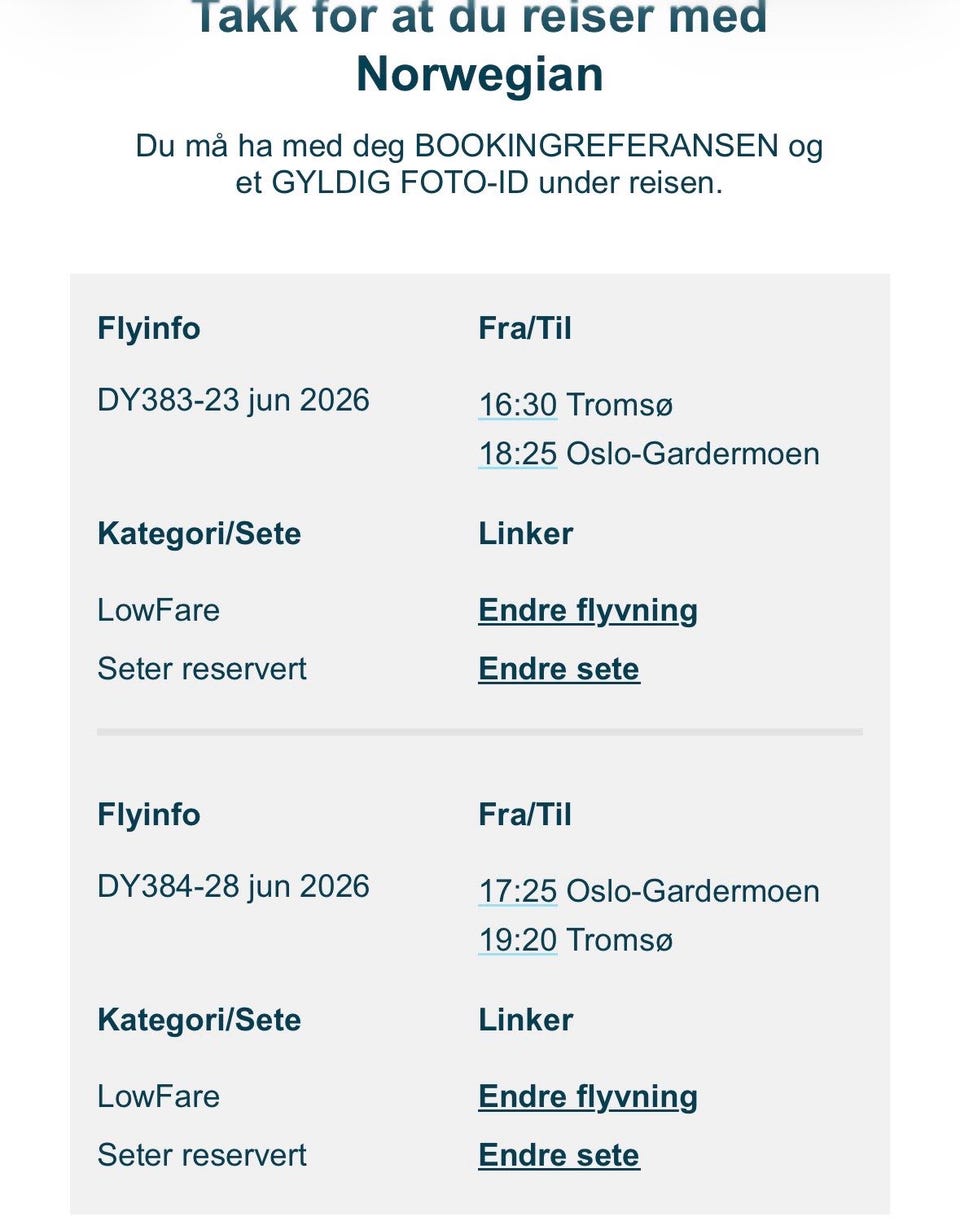Click the "Flyinfo" heading of the first flight card
Viewport: 960px width, 1230px height.
point(149,328)
